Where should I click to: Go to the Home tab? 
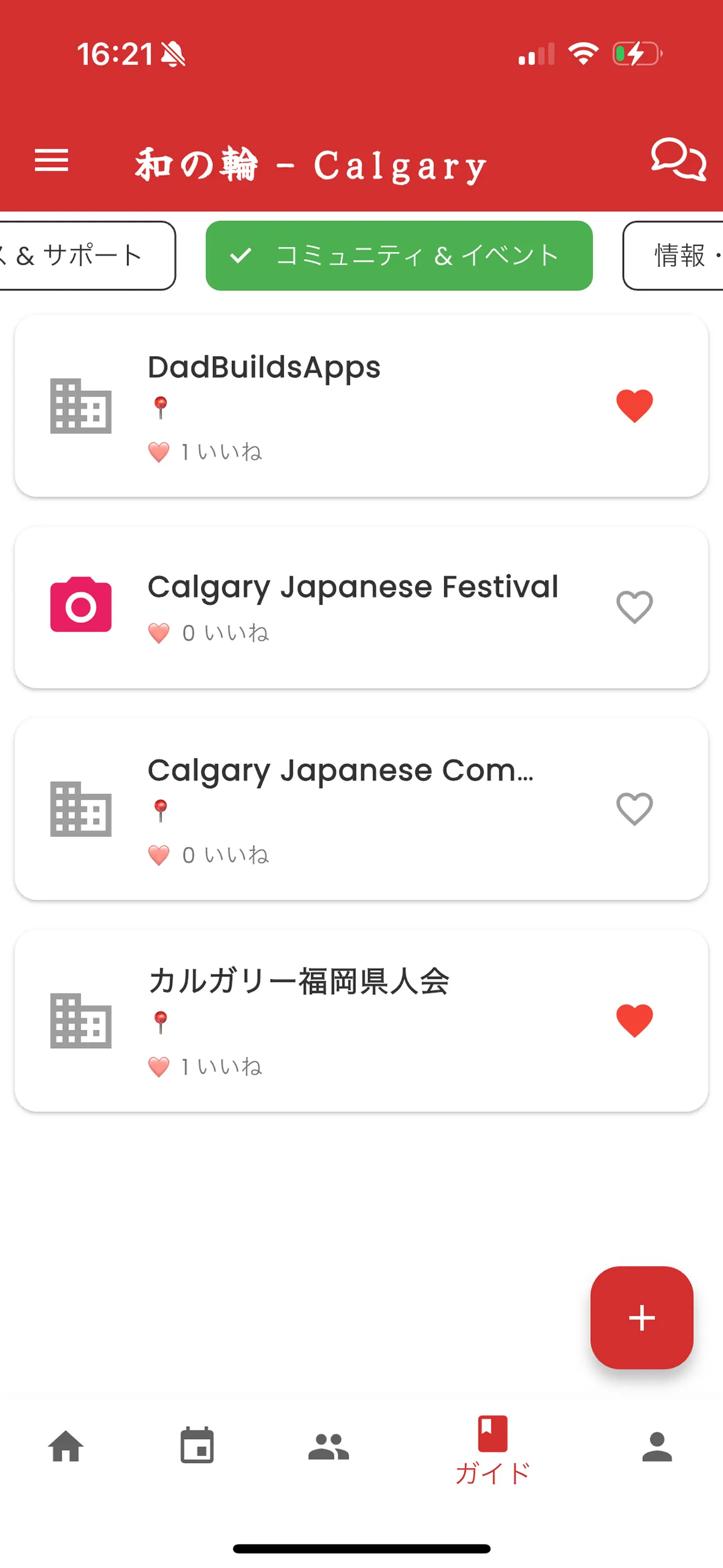[x=66, y=1446]
